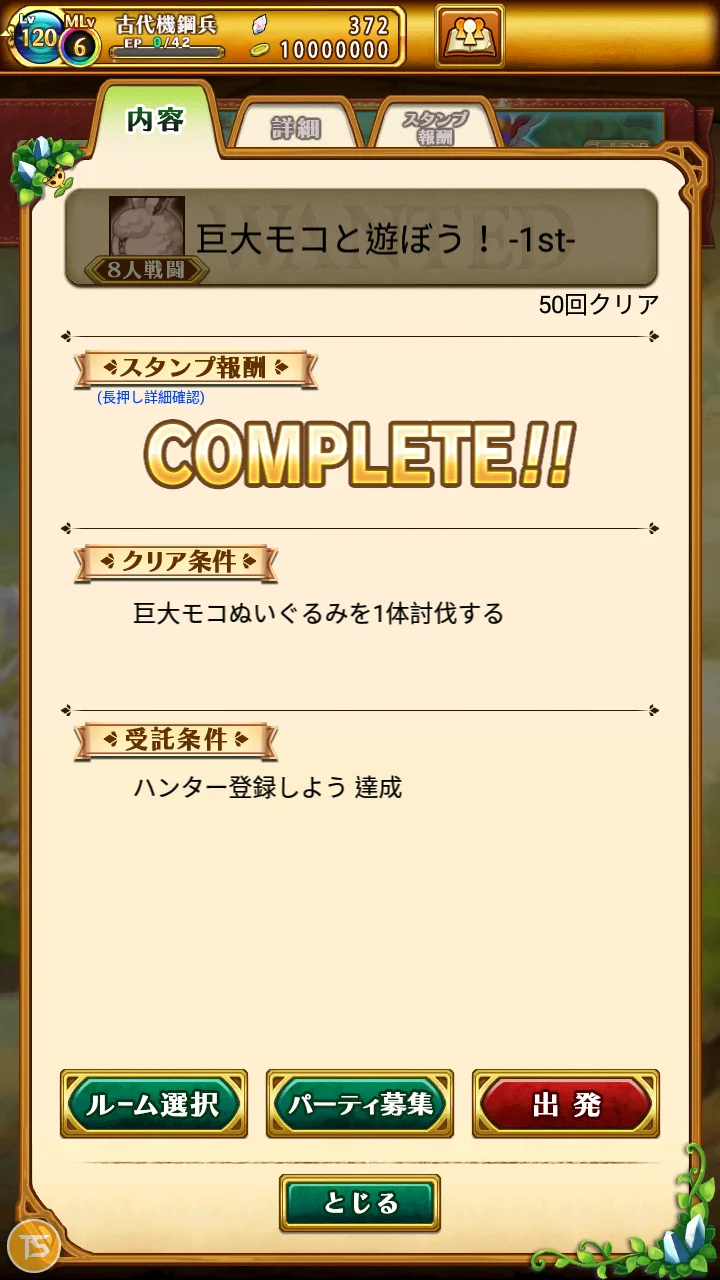Start the quest with 出発
This screenshot has height=1280, width=720.
(566, 1104)
